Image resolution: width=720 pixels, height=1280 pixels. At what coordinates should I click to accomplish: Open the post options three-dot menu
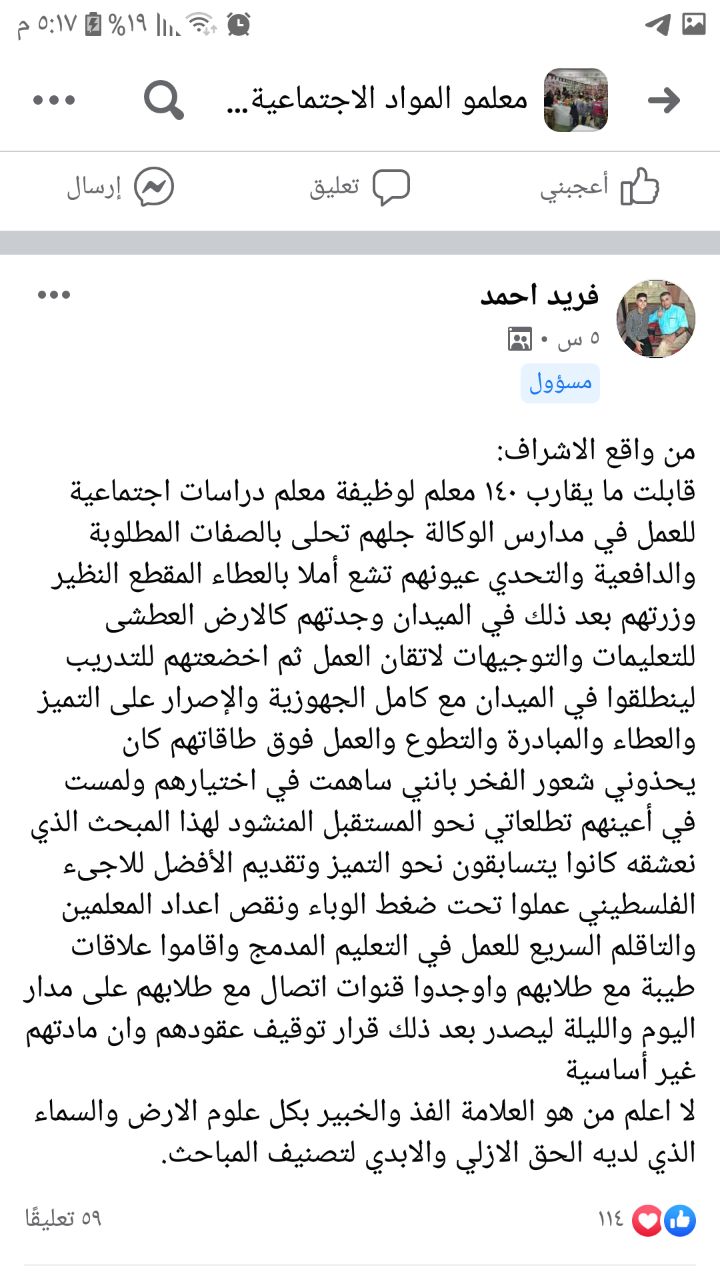(54, 295)
